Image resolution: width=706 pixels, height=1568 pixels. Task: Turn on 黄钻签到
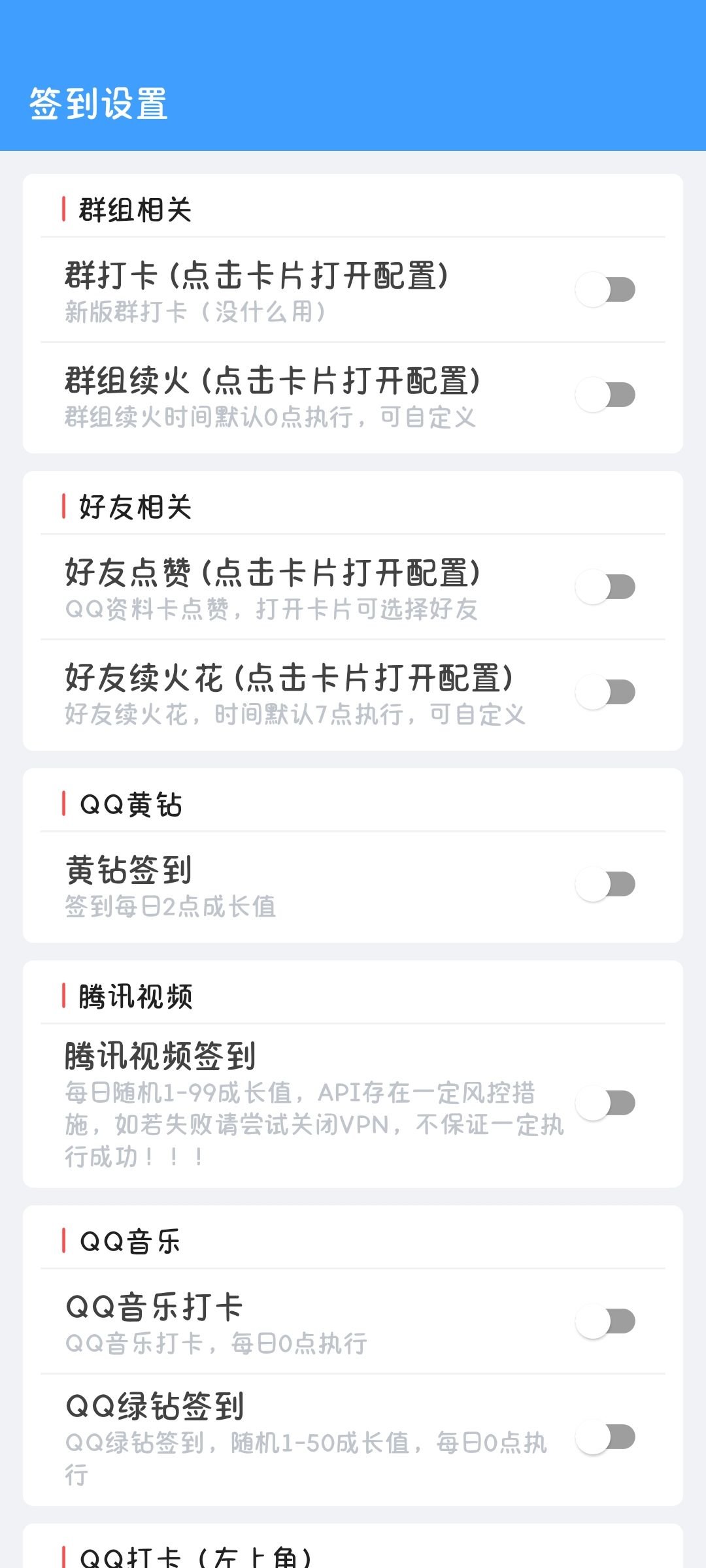pos(605,884)
